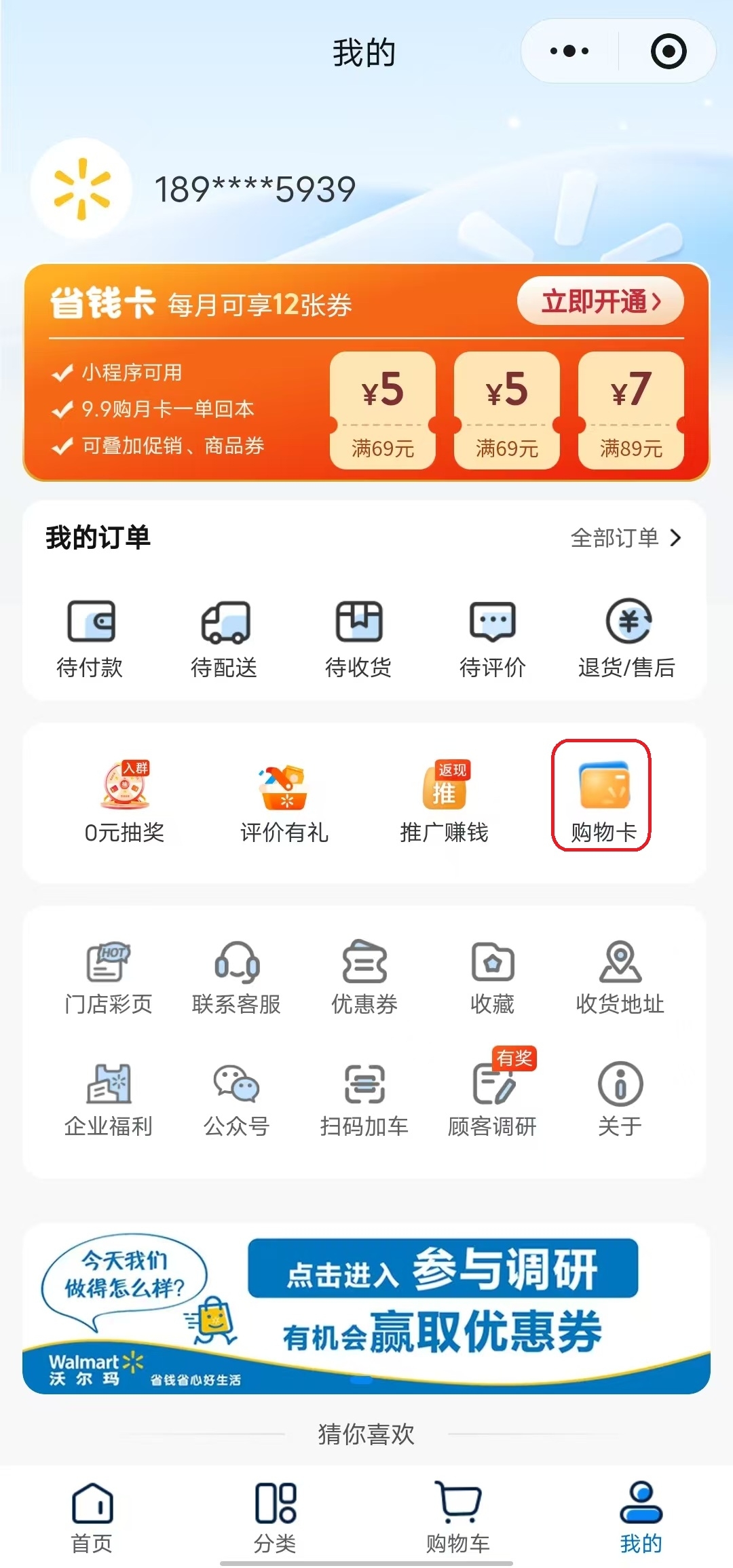
Task: Manage 收货地址 delivery addresses
Action: (620, 977)
